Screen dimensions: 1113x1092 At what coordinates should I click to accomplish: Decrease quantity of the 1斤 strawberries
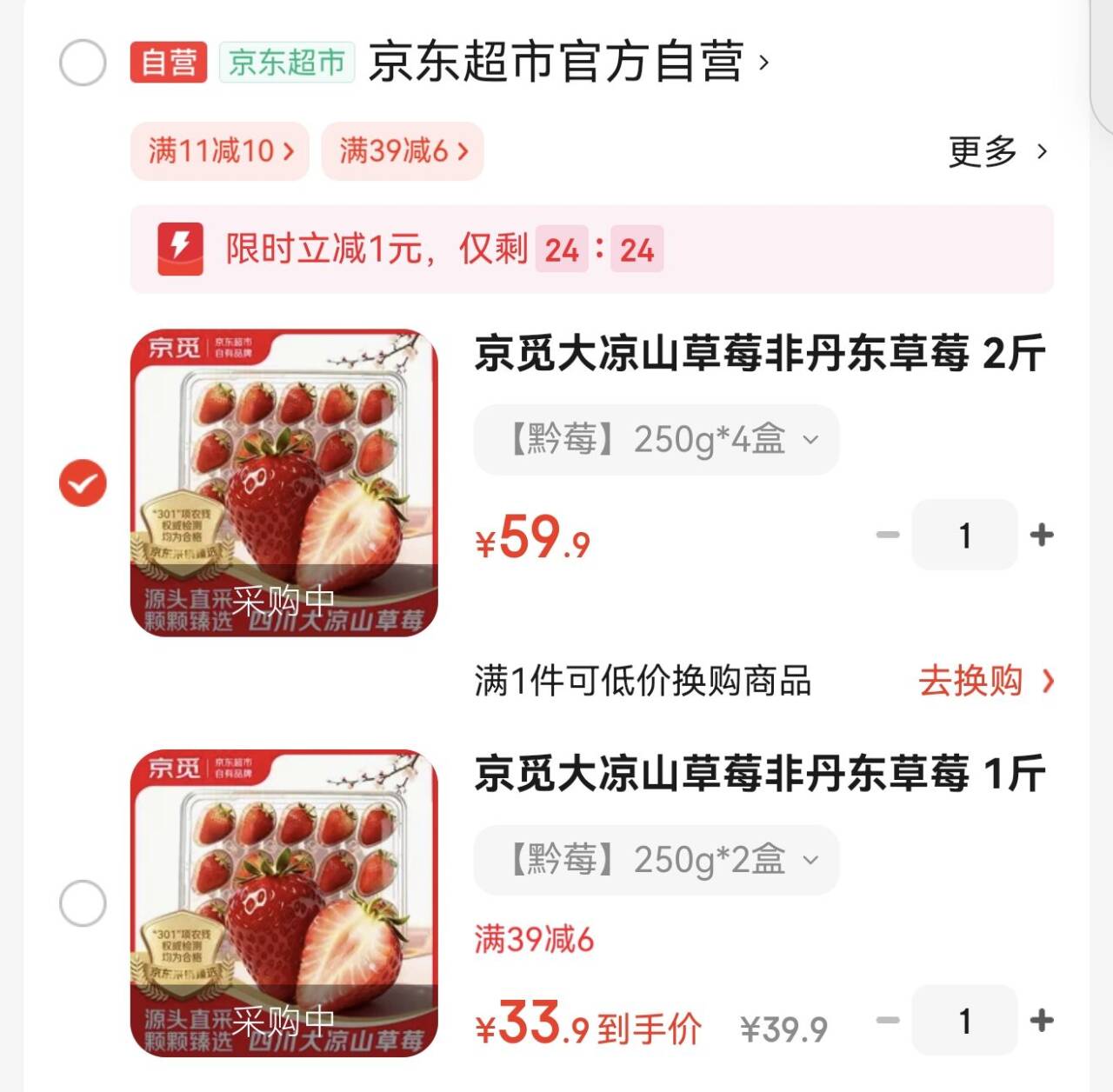point(888,1020)
